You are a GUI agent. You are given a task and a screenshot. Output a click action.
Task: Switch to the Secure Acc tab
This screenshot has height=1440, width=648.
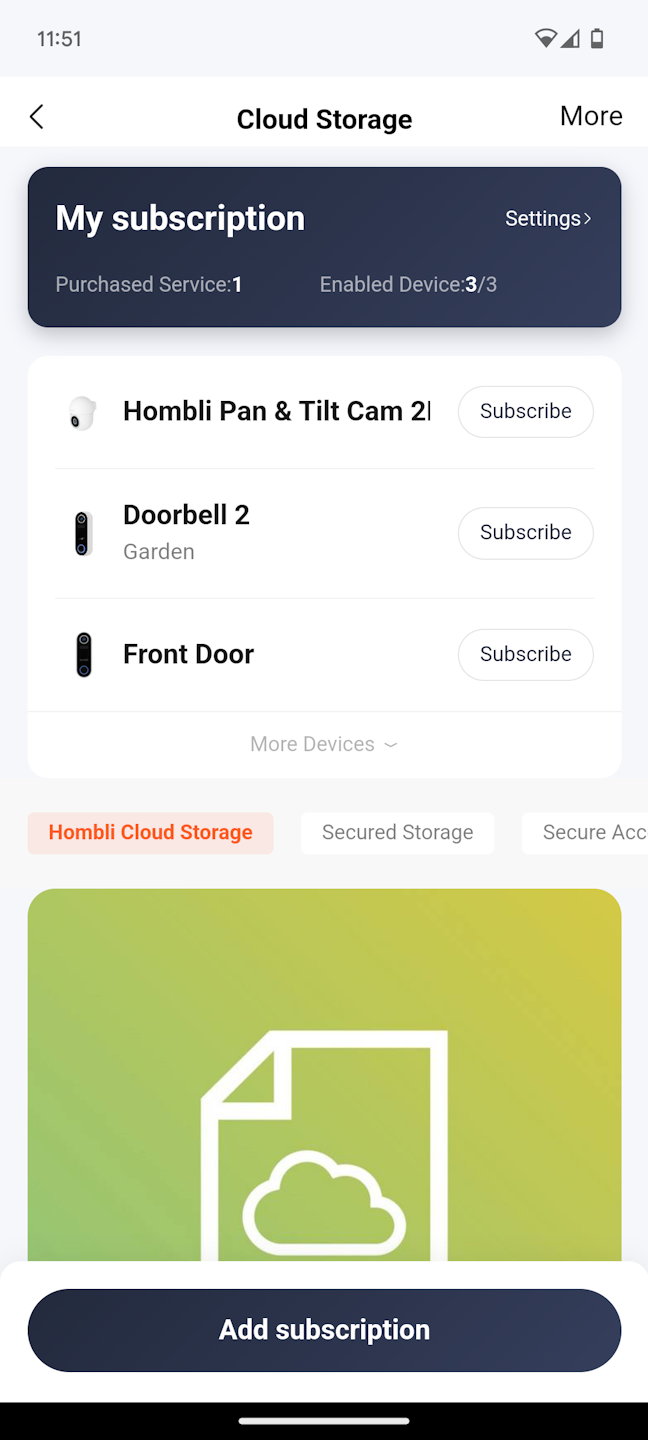592,833
